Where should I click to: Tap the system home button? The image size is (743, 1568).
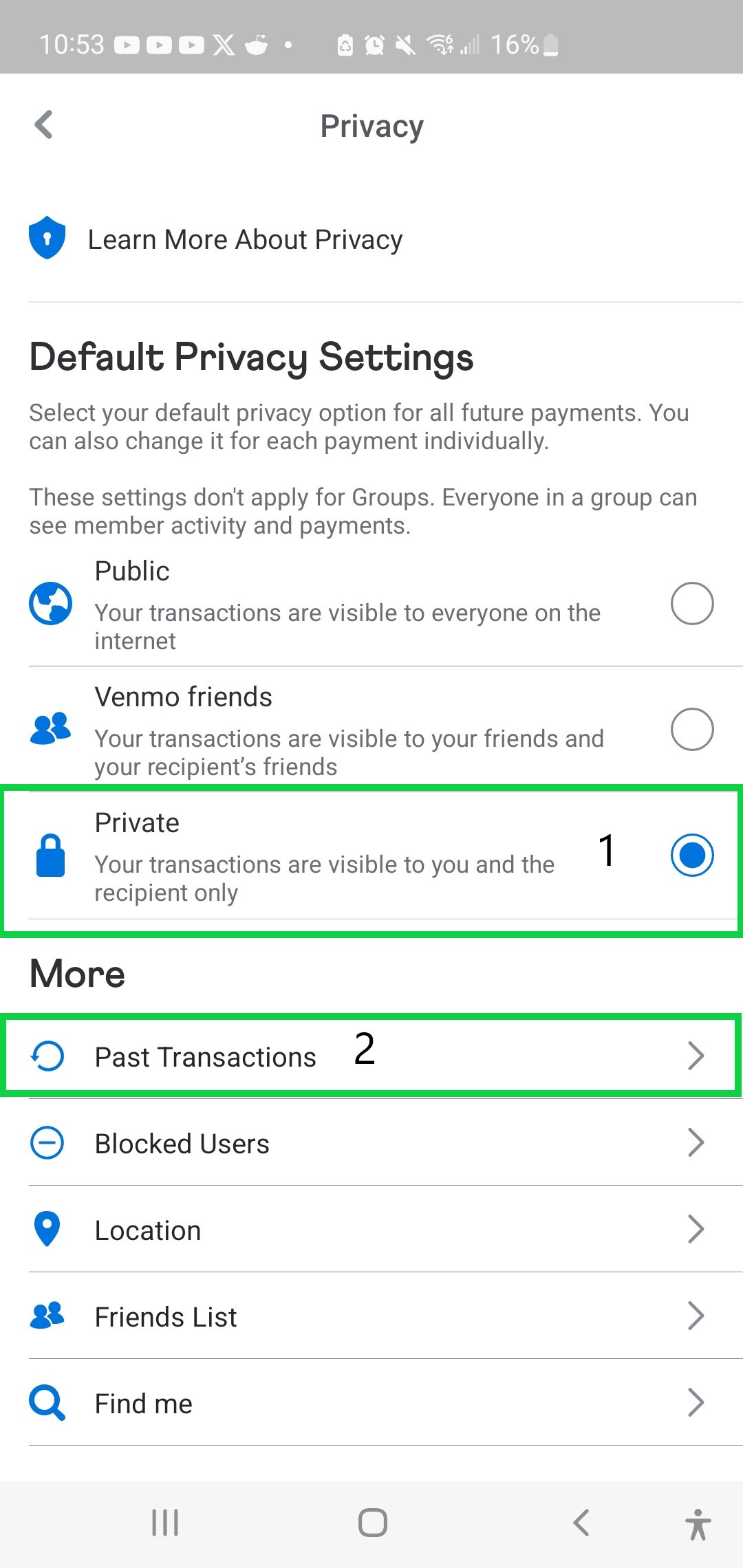pyautogui.click(x=372, y=1523)
